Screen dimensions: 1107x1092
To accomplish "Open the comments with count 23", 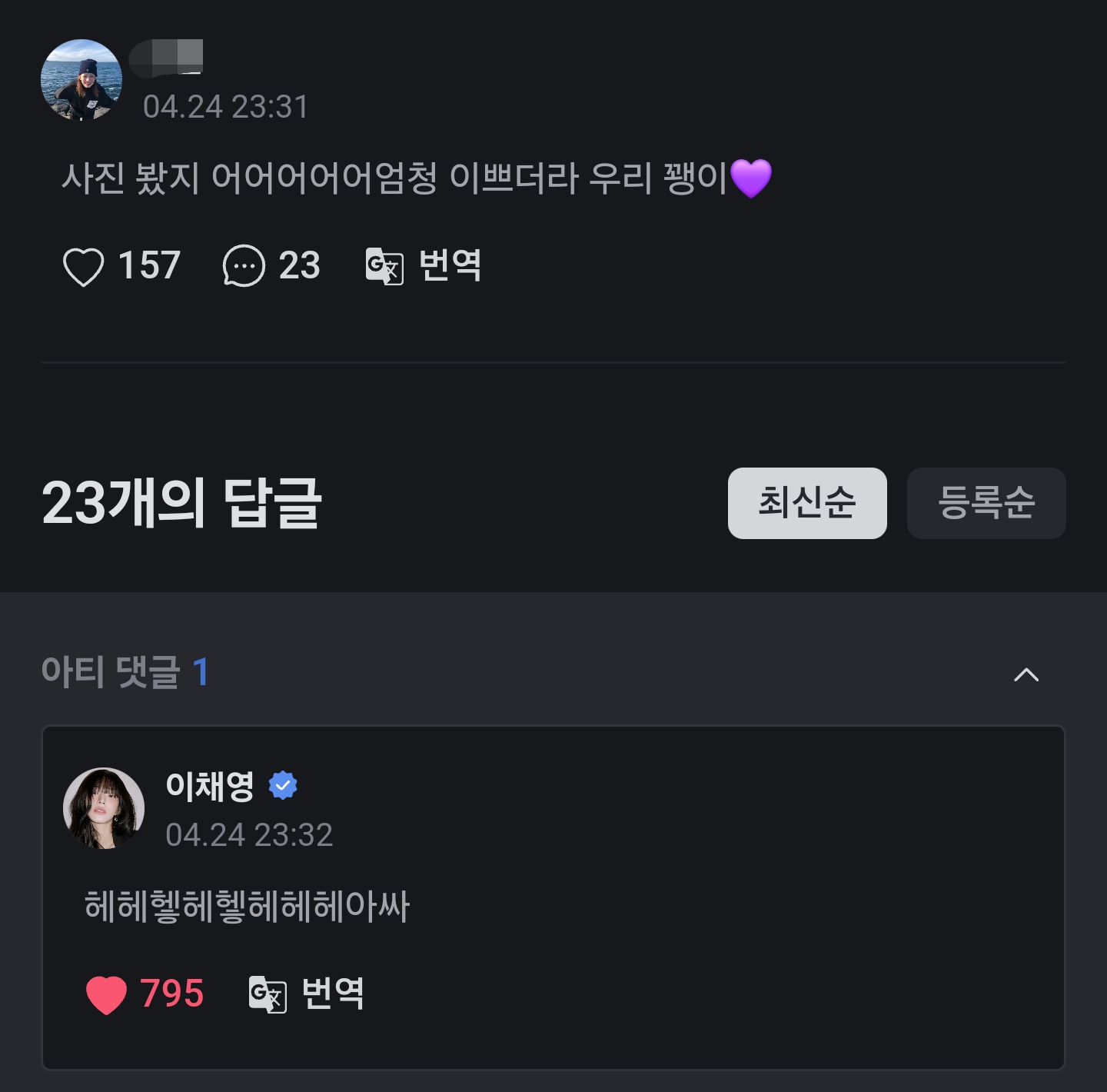I will point(244,266).
